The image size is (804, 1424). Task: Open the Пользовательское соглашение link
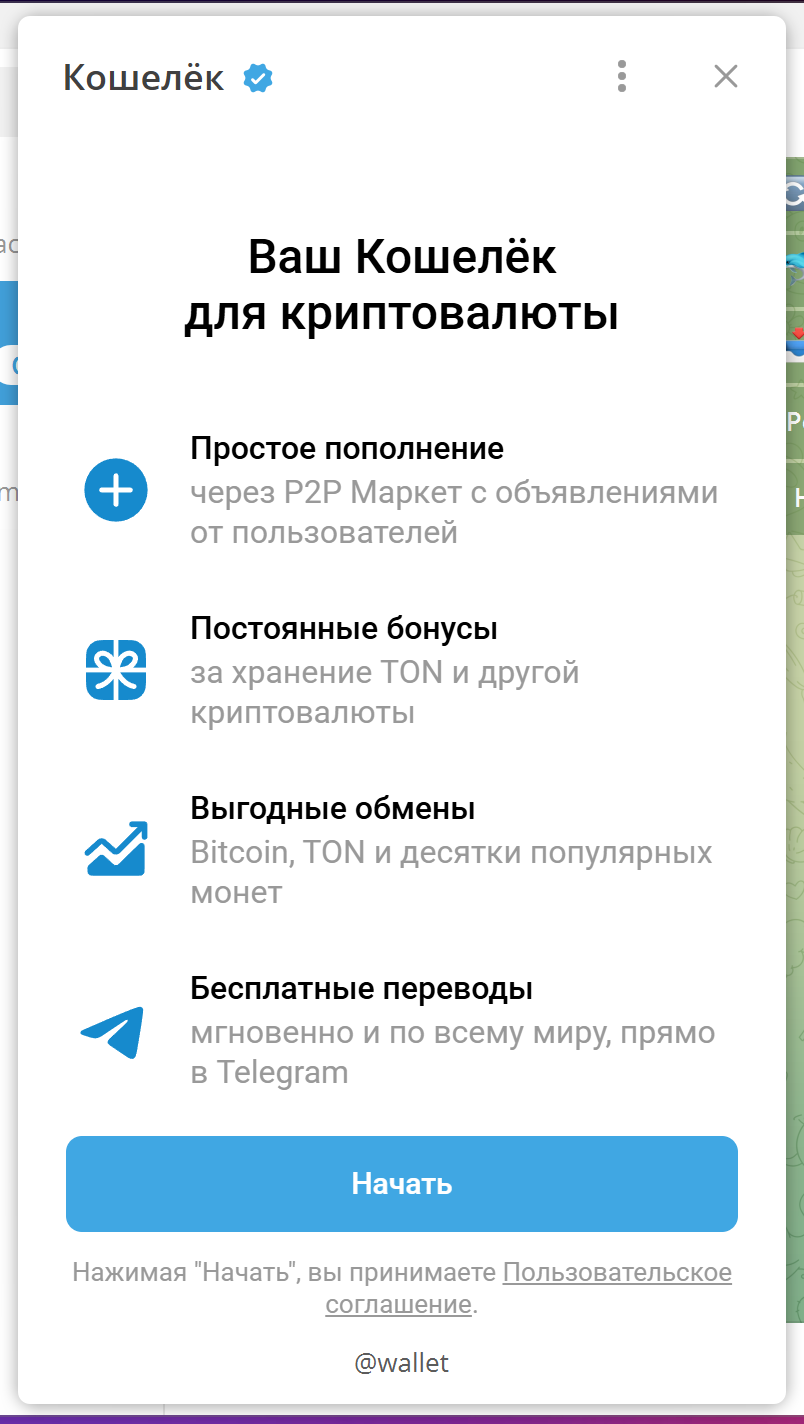[529, 1288]
